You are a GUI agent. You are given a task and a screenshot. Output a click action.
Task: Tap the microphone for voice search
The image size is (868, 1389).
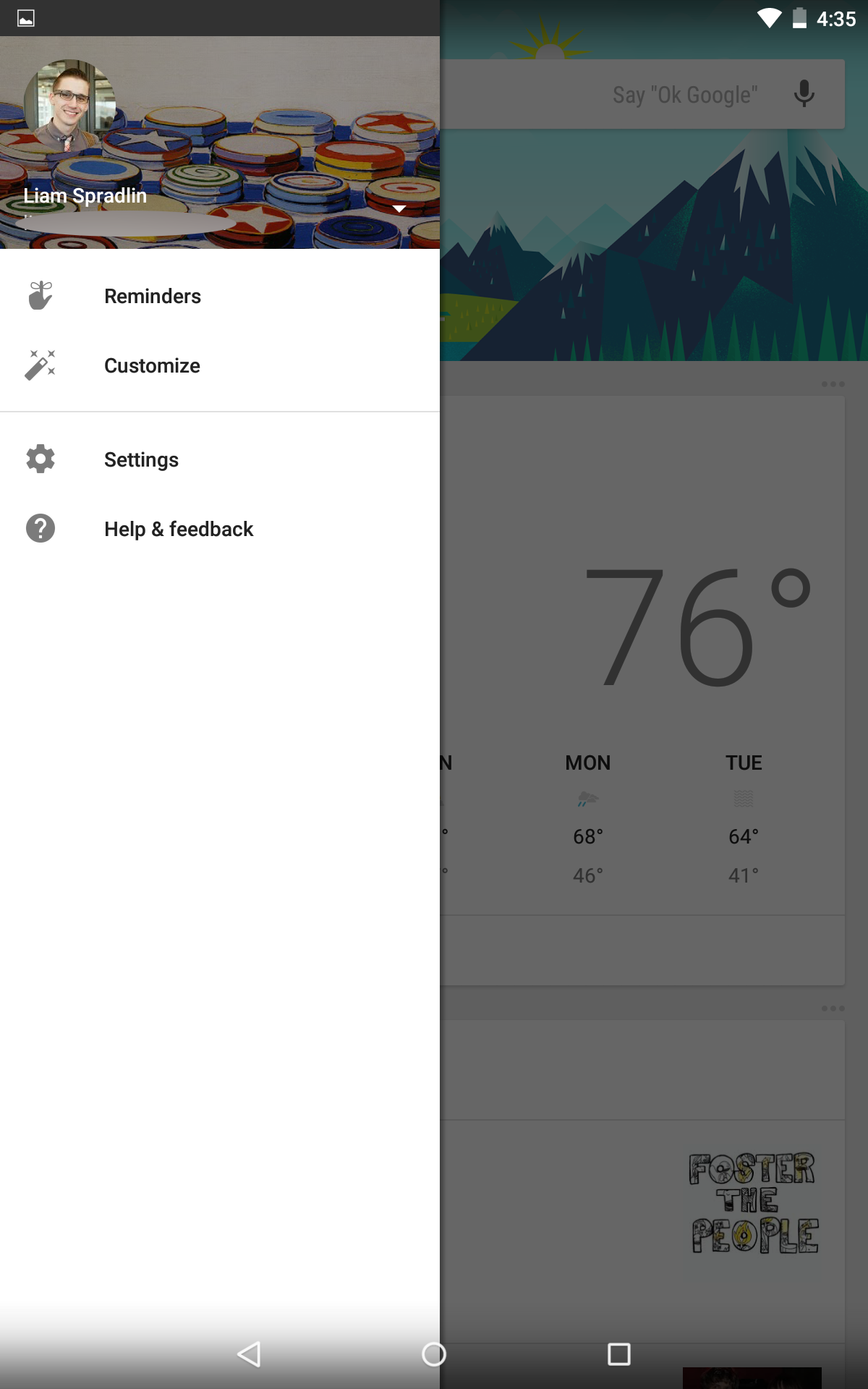pos(804,94)
